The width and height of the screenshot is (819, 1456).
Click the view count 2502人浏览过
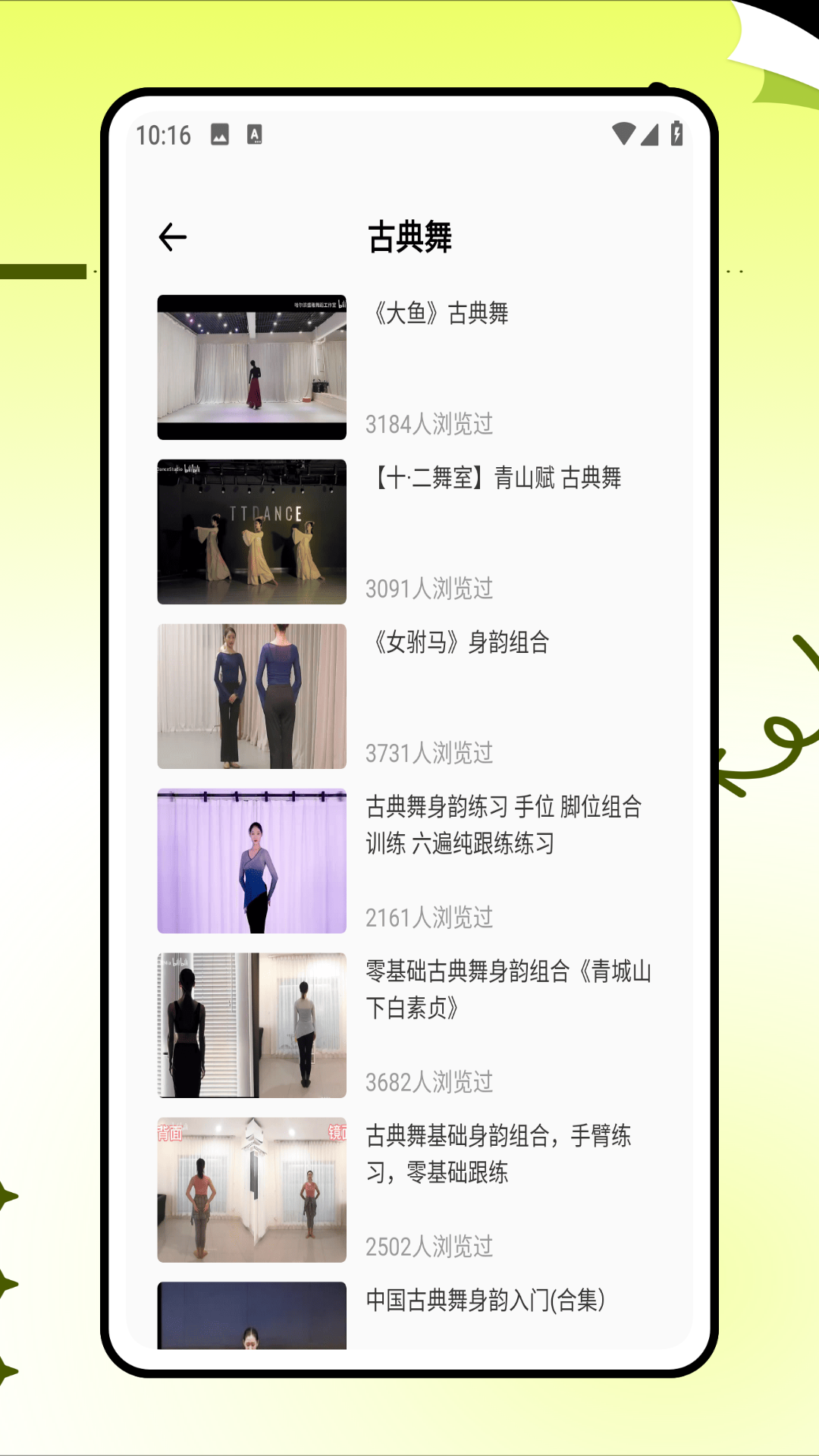point(429,1246)
